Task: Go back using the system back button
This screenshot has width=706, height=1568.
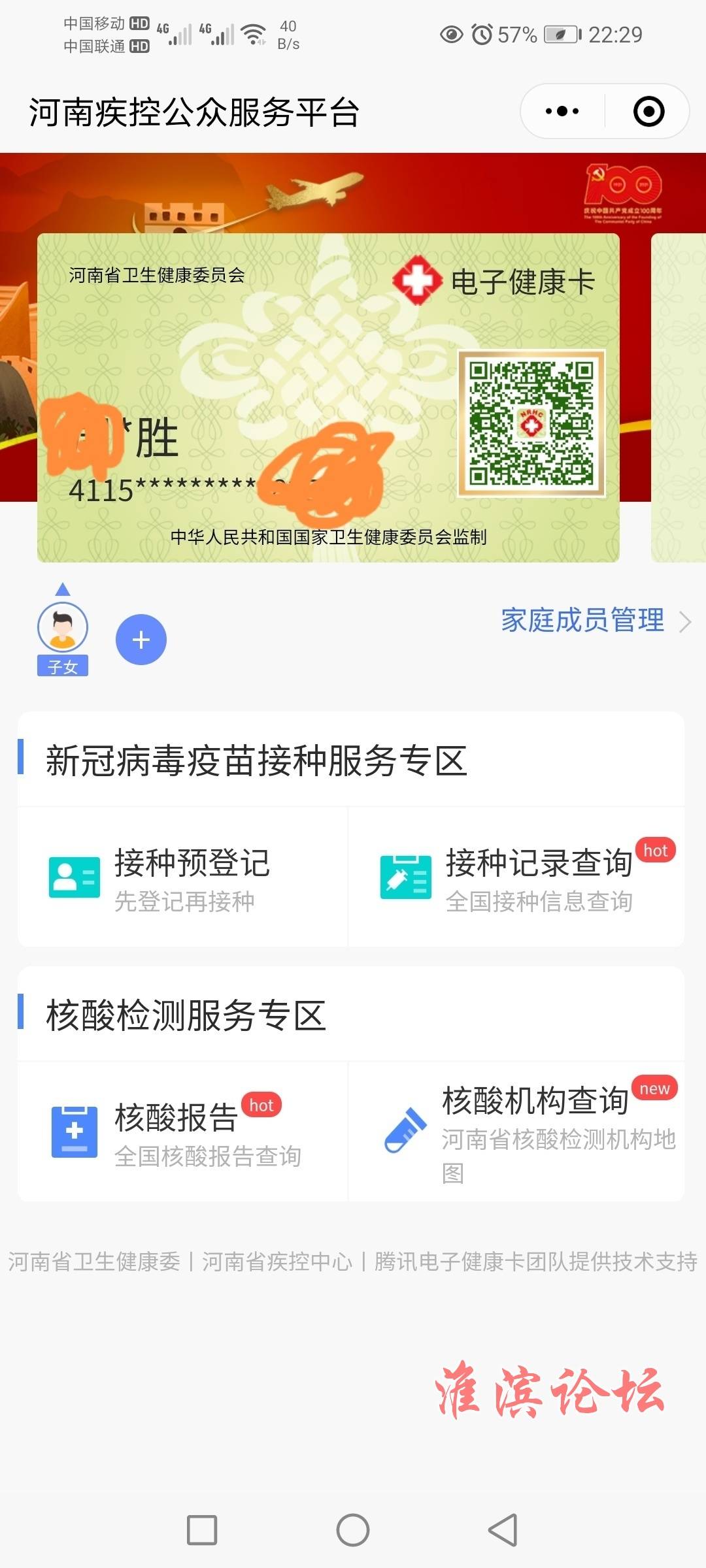Action: click(503, 1530)
